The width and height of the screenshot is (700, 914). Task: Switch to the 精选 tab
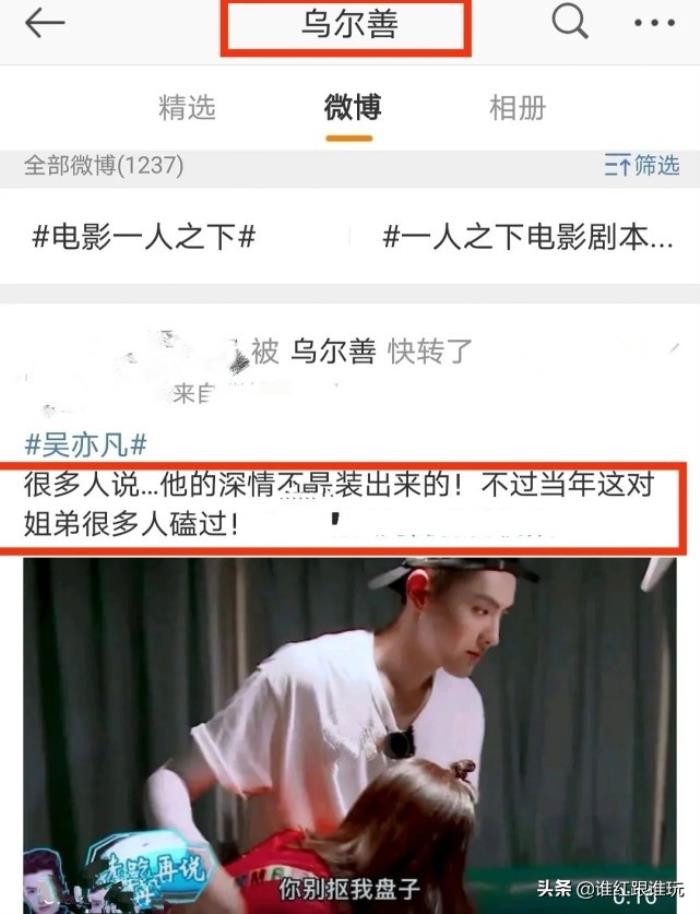[x=187, y=108]
